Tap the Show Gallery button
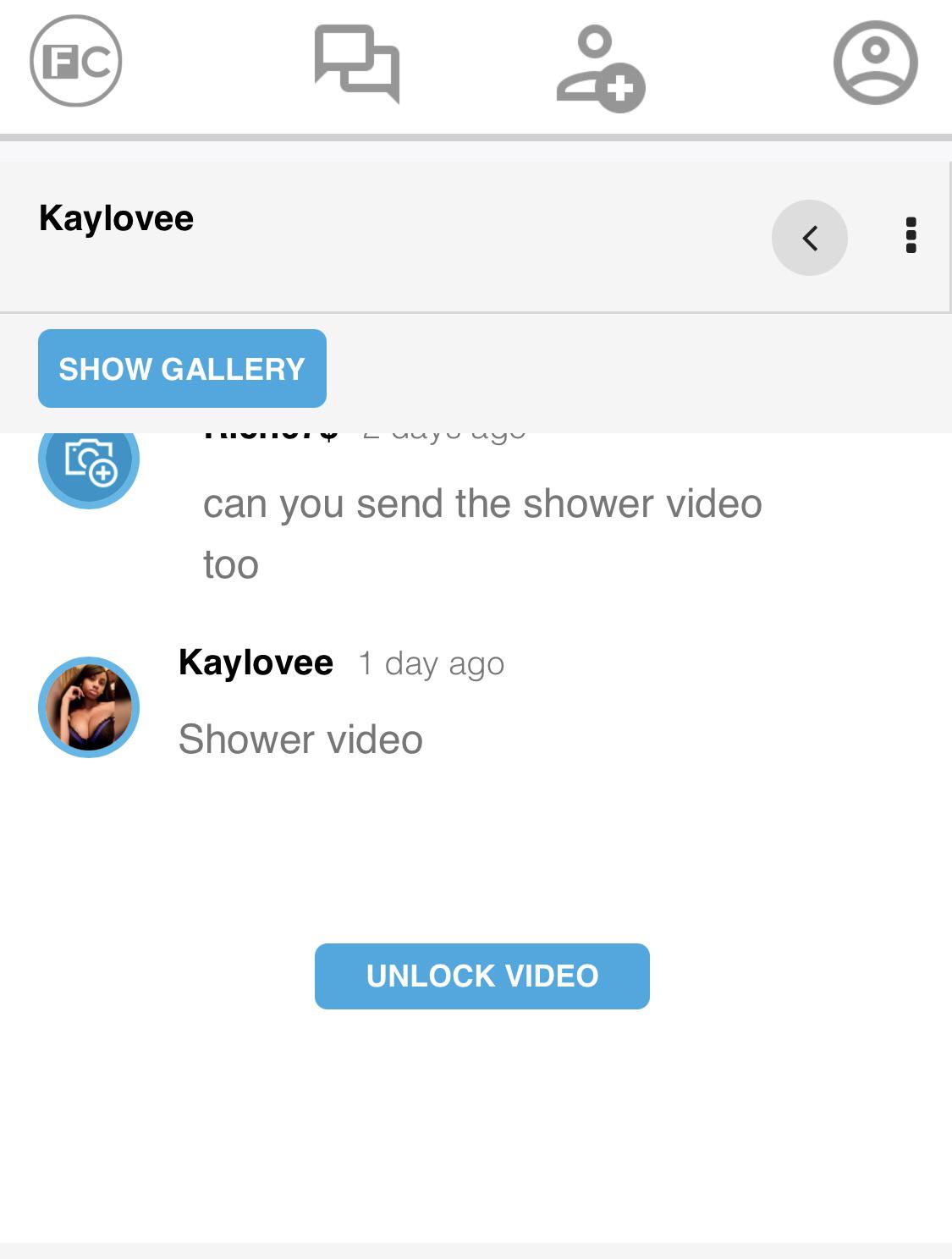The width and height of the screenshot is (952, 1259). tap(182, 369)
